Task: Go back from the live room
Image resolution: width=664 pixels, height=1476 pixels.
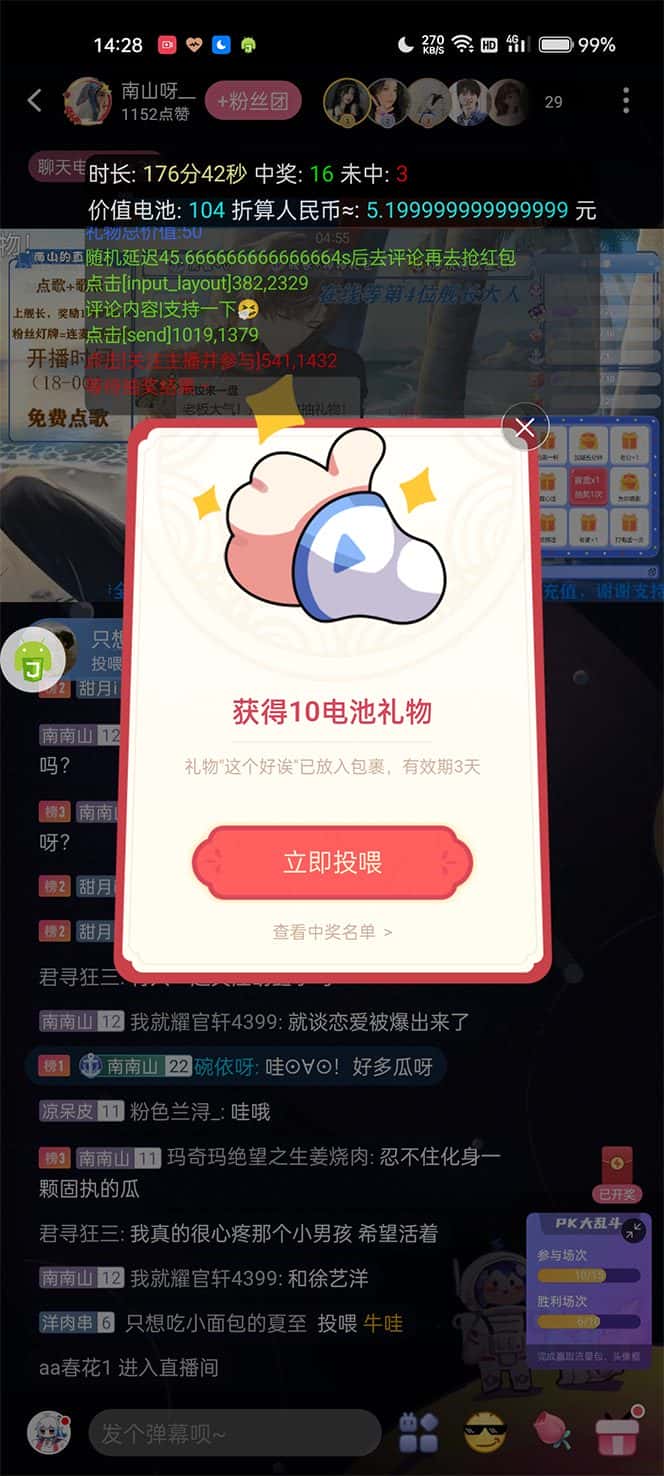Action: (35, 100)
